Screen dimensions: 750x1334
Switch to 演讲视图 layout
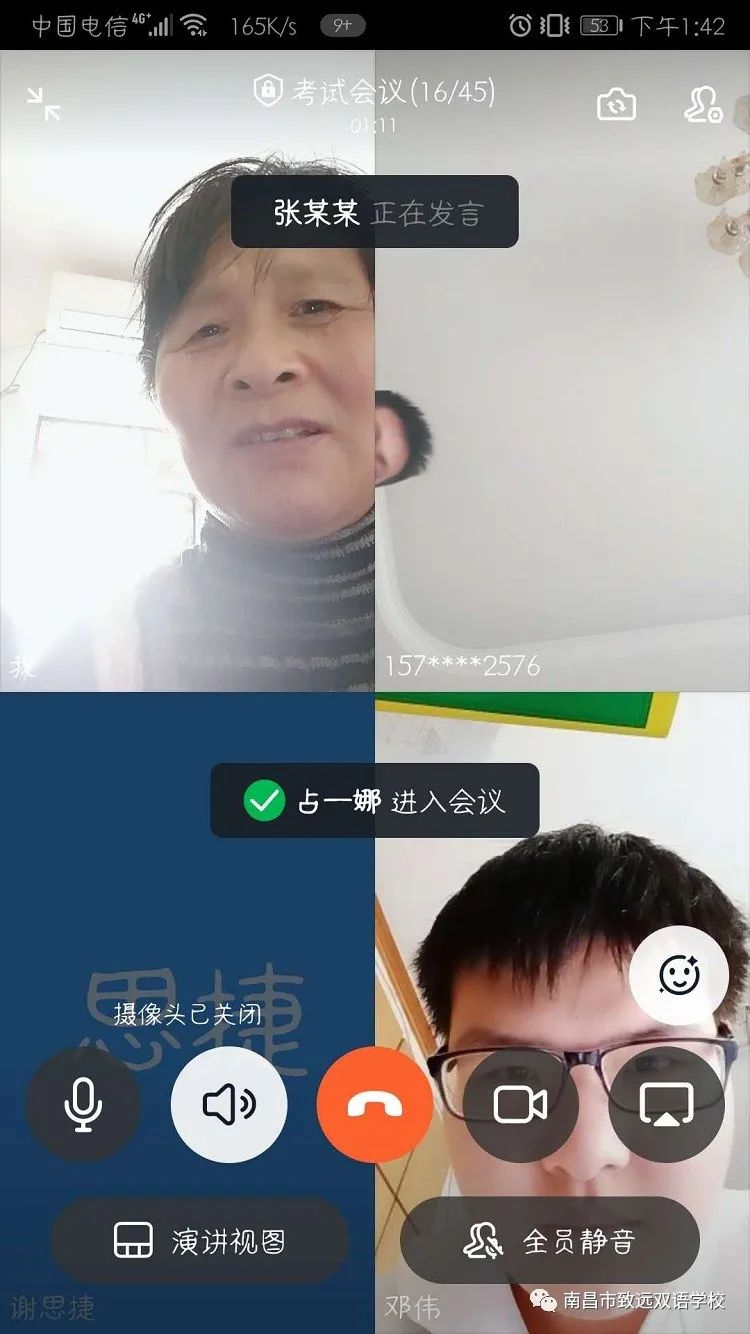click(x=200, y=1241)
